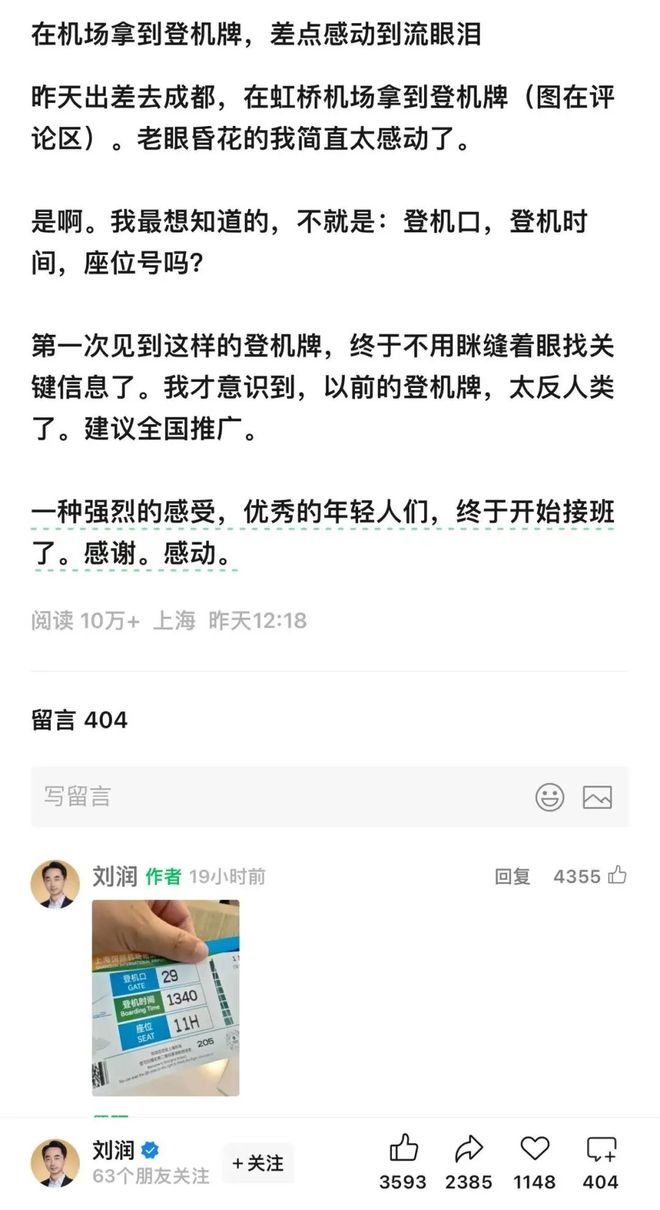660x1210 pixels.
Task: Reply to 刘润's comment
Action: (x=512, y=877)
